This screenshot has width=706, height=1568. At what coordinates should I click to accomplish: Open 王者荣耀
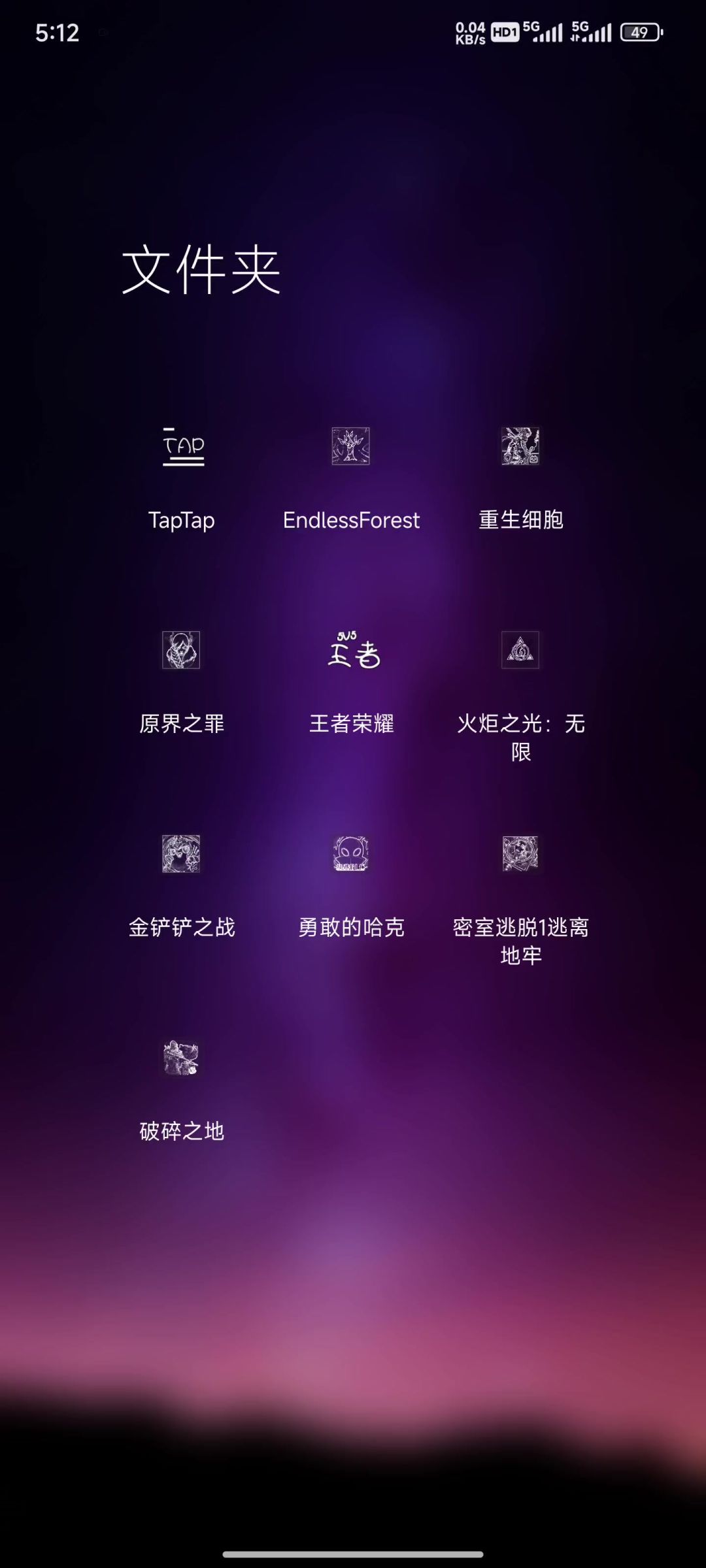point(352,651)
